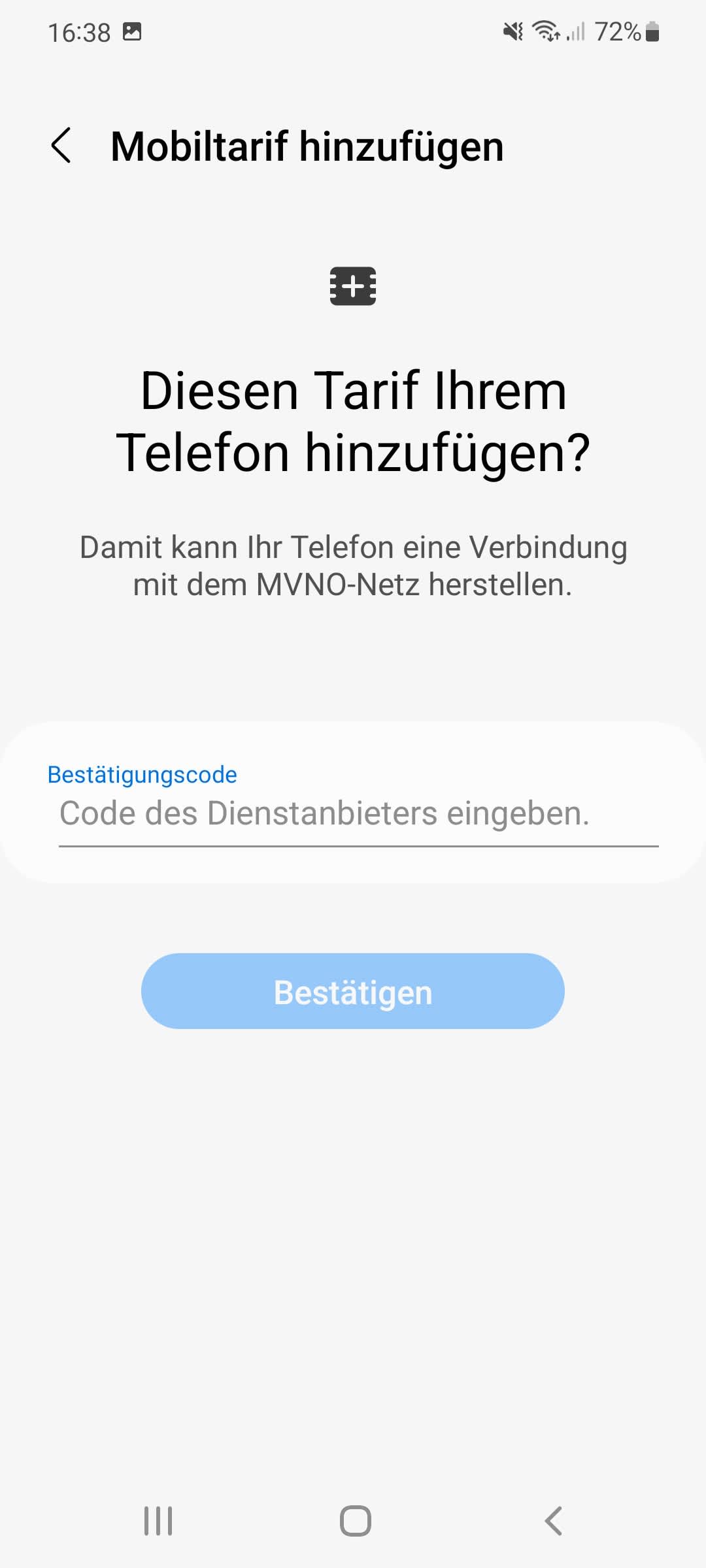This screenshot has height=1568, width=706.
Task: Tap the Bestätigen button
Action: (353, 991)
